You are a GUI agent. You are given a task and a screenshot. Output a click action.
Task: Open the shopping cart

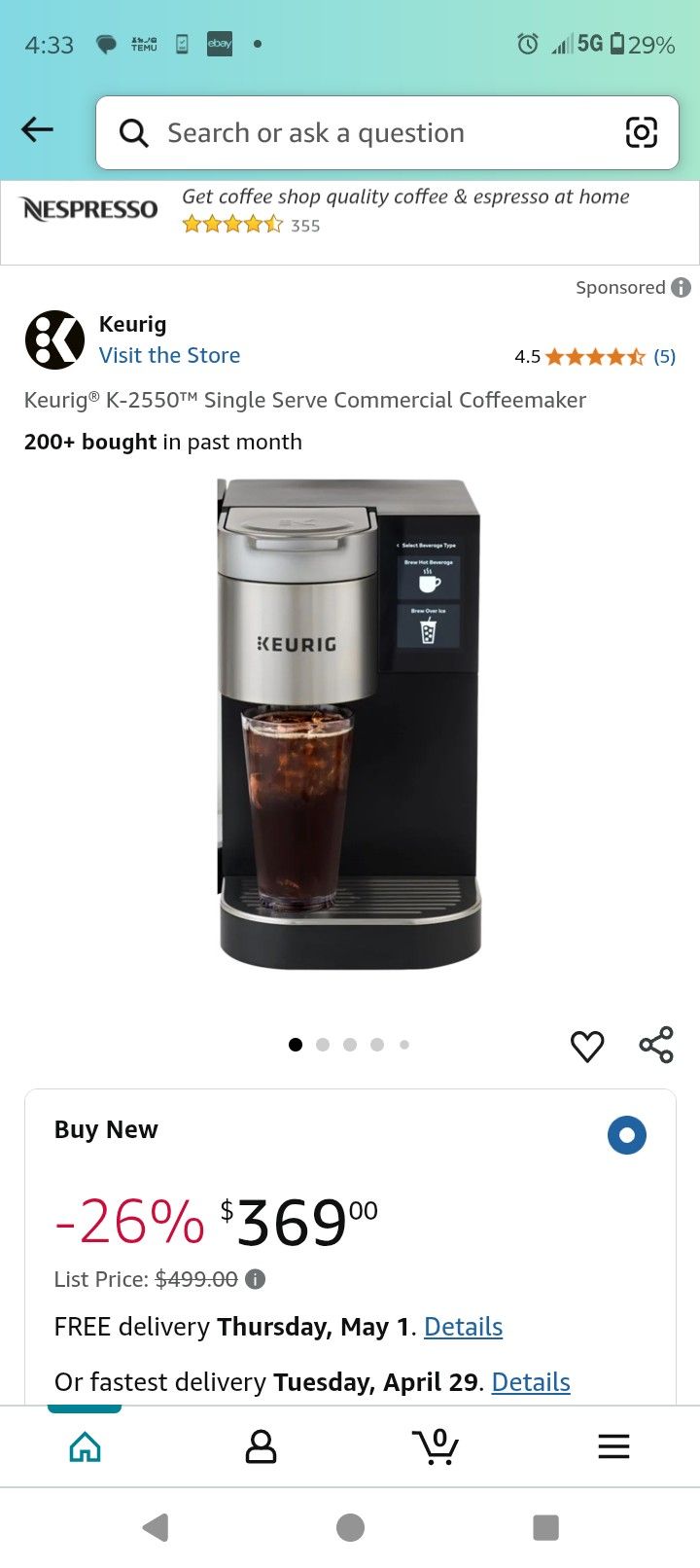point(436,1446)
